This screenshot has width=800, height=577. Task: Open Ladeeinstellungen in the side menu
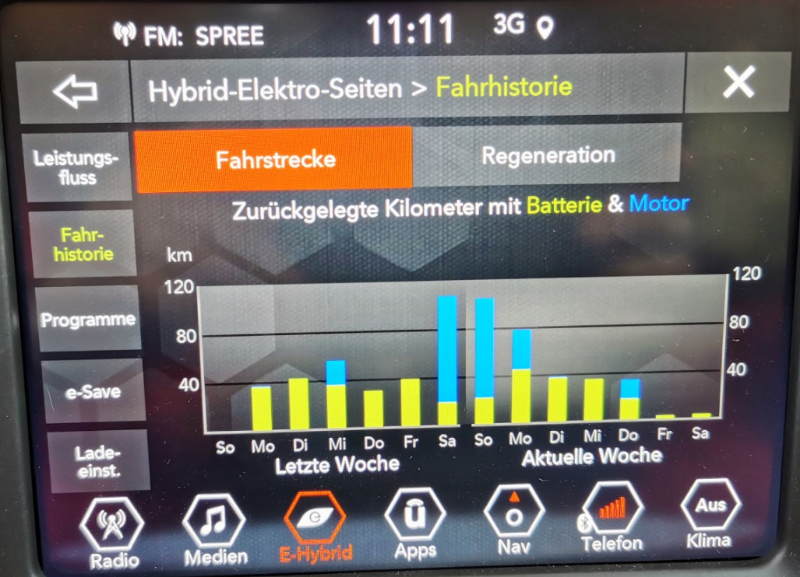pyautogui.click(x=97, y=461)
